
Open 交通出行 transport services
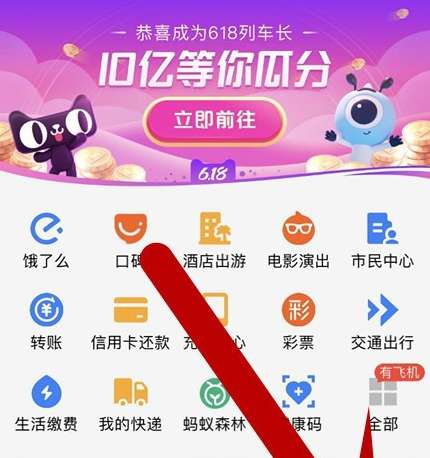point(383,322)
